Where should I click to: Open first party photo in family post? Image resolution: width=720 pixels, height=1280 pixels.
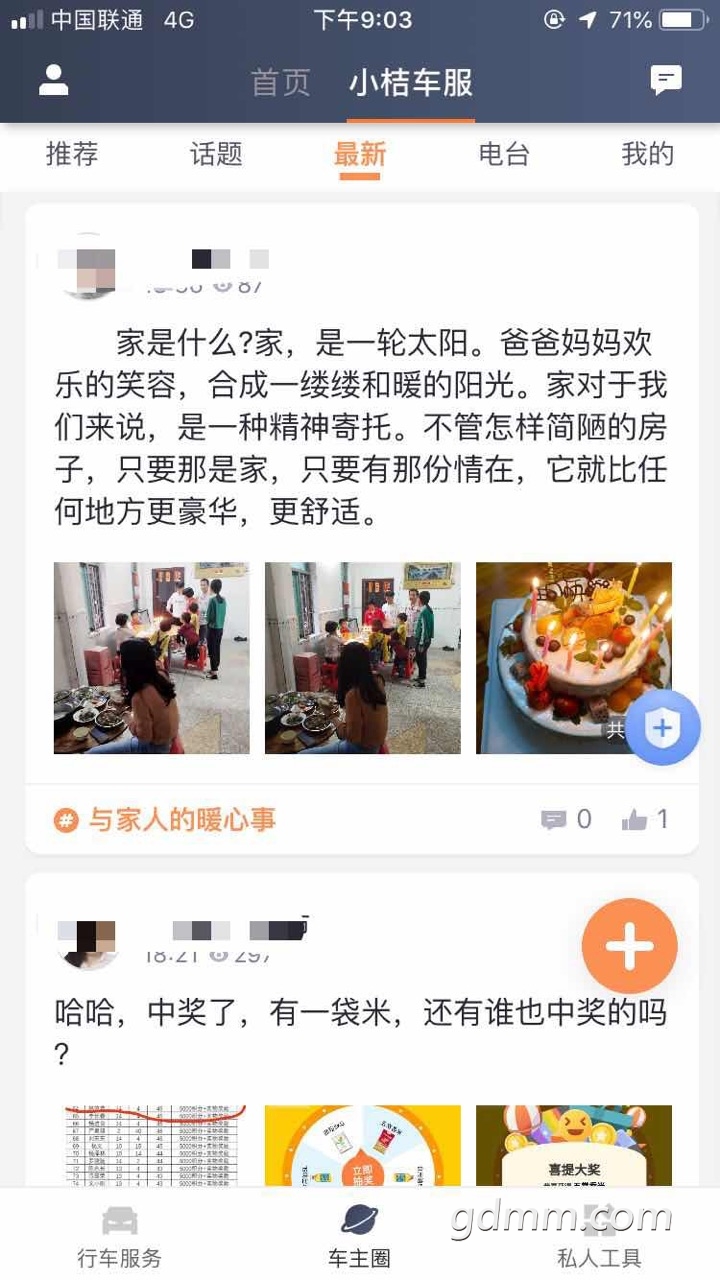[152, 658]
